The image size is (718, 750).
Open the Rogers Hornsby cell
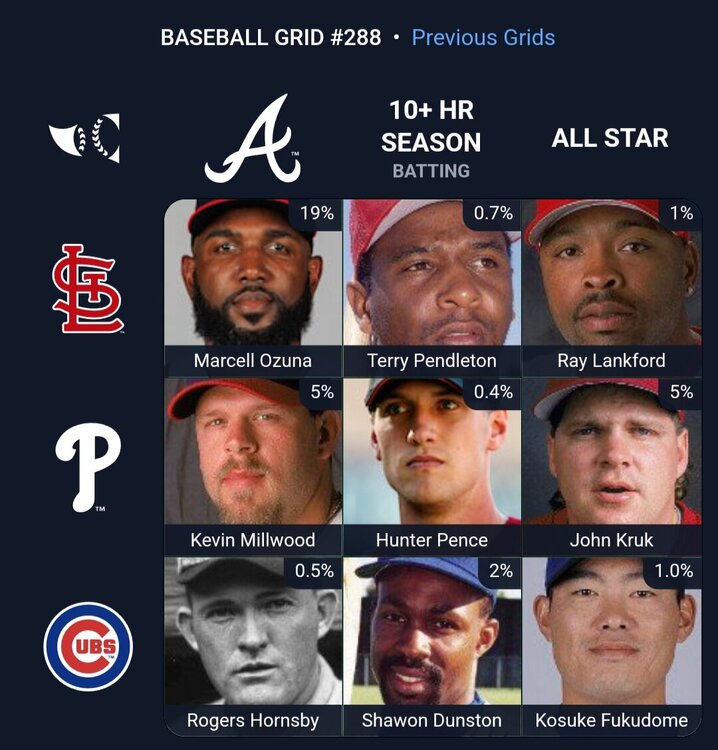point(253,646)
